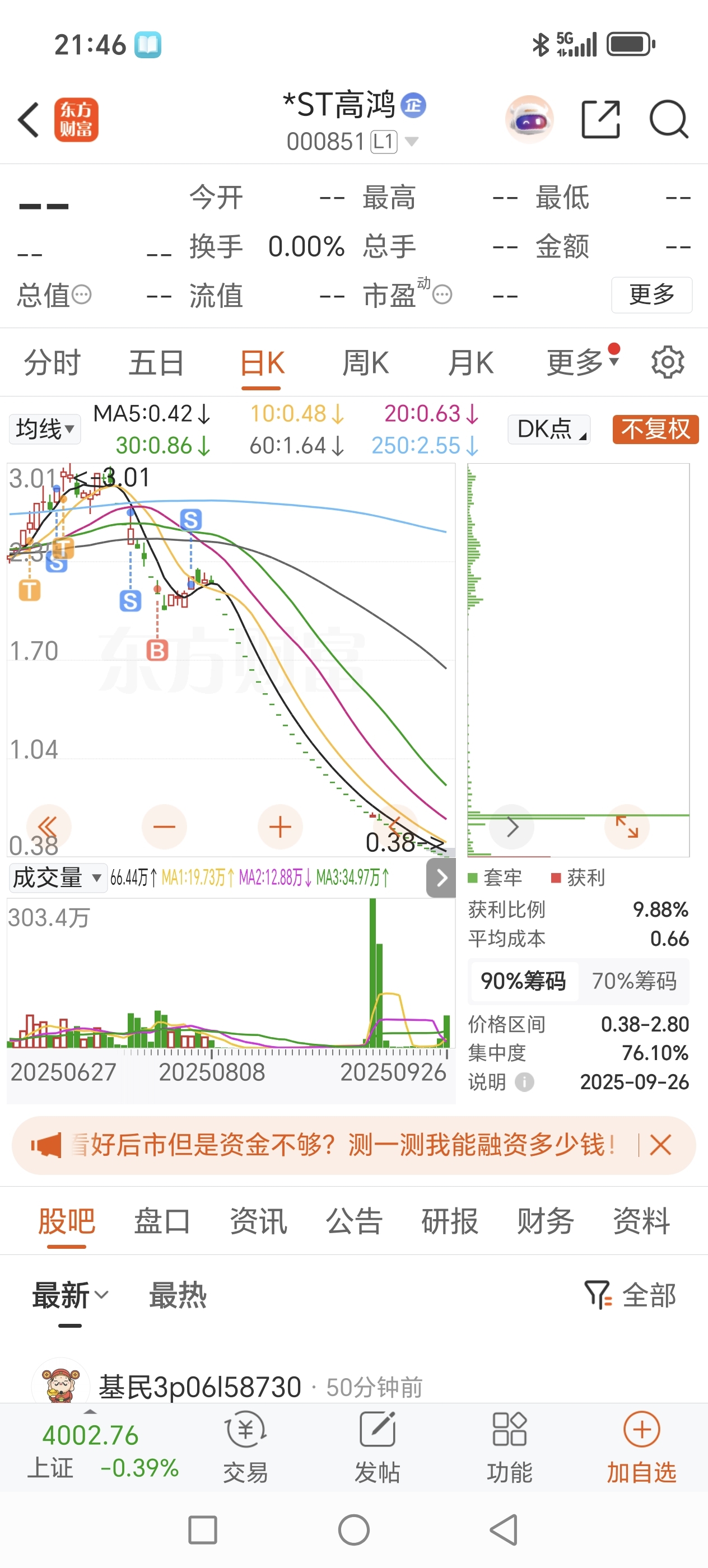This screenshot has height=1568, width=708.
Task: Share this stock page
Action: click(600, 119)
